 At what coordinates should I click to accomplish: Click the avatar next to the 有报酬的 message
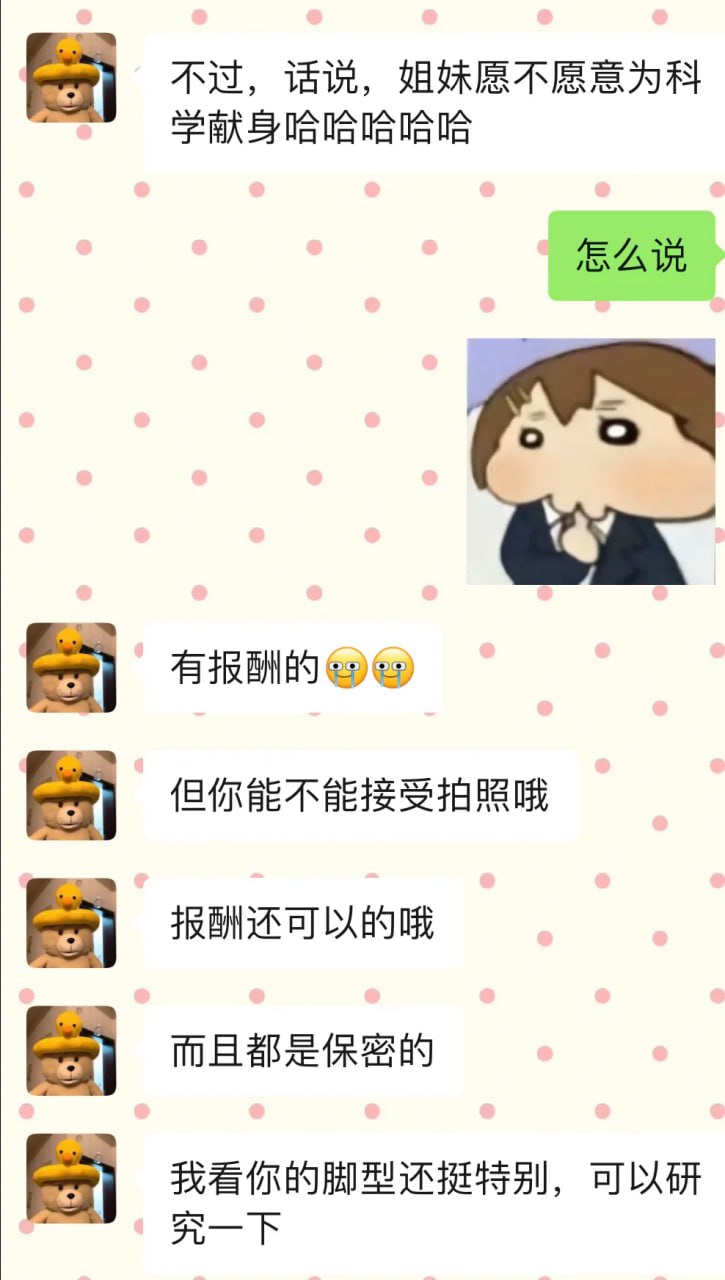pos(70,668)
